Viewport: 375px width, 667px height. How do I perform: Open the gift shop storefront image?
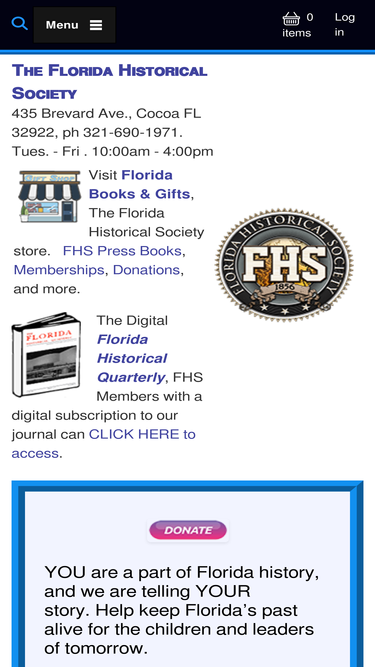tap(49, 196)
